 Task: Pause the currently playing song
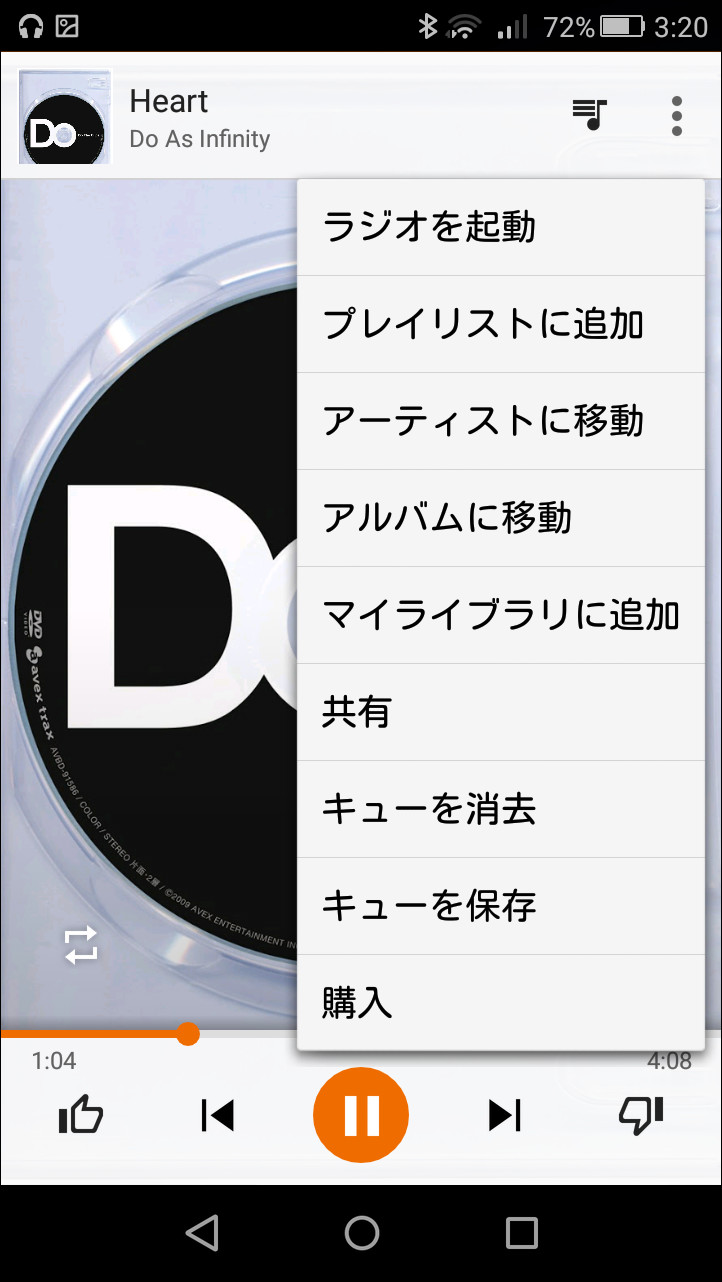click(361, 1114)
